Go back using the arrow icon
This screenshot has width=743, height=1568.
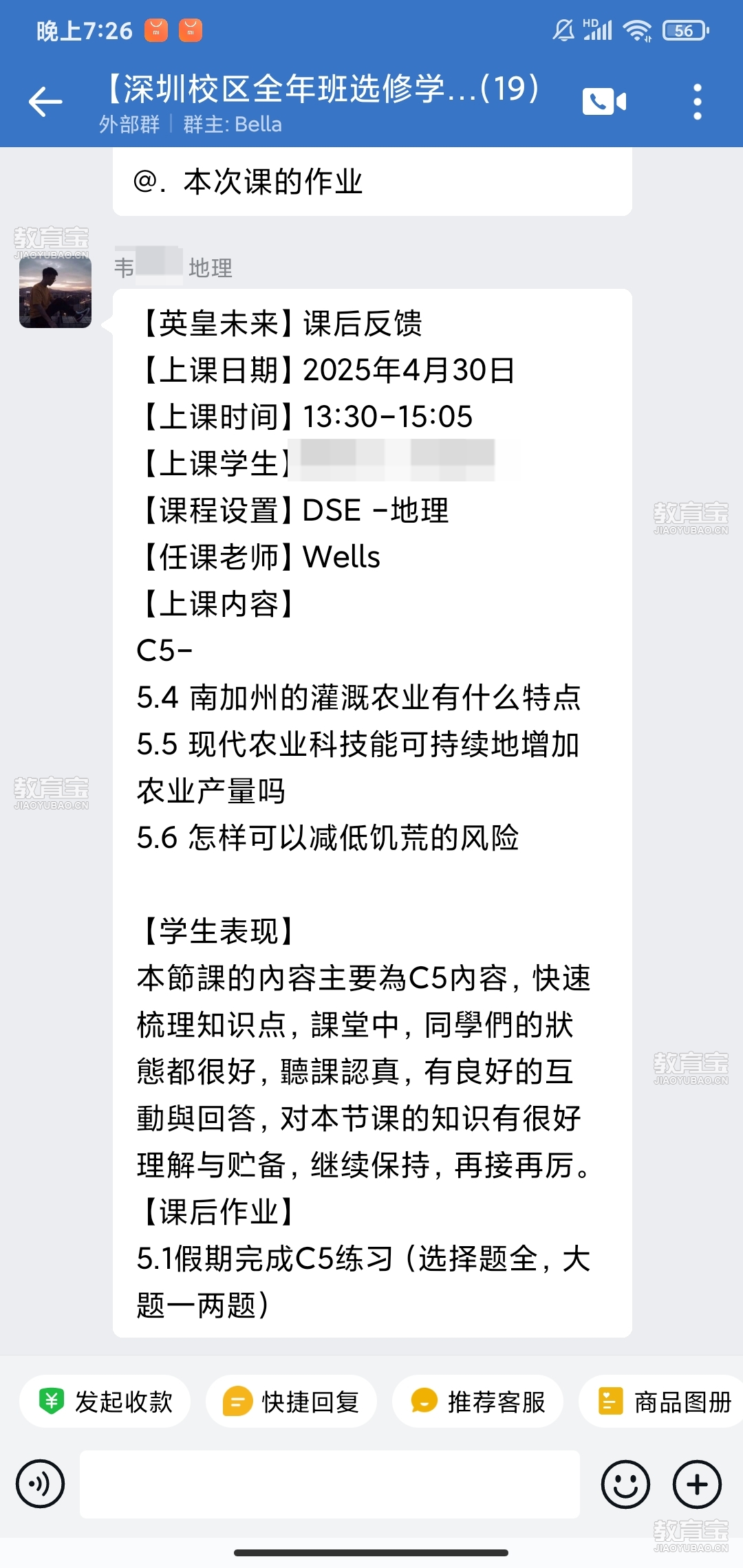(x=45, y=102)
